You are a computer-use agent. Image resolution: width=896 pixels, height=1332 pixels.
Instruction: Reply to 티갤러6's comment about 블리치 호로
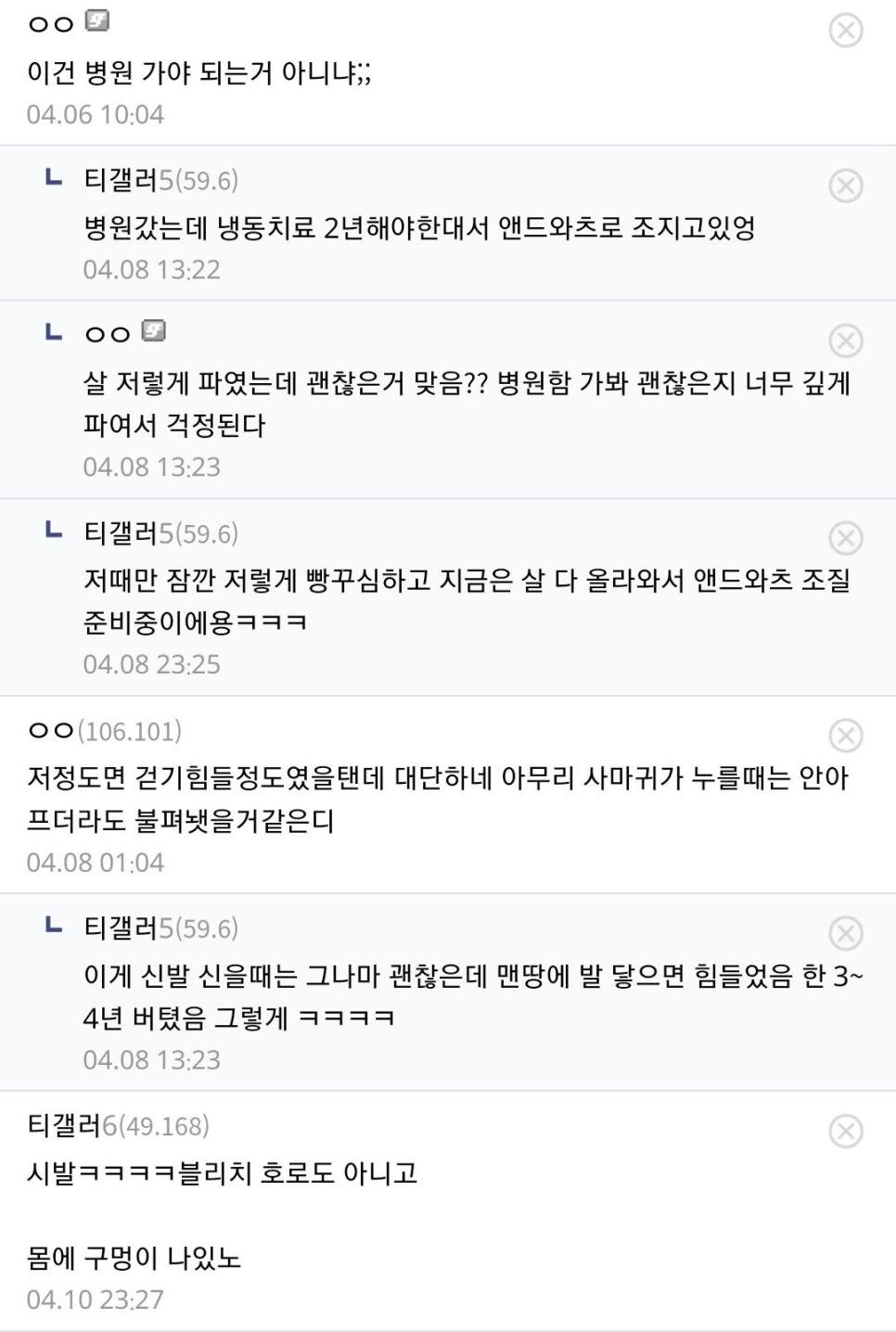[222, 1173]
